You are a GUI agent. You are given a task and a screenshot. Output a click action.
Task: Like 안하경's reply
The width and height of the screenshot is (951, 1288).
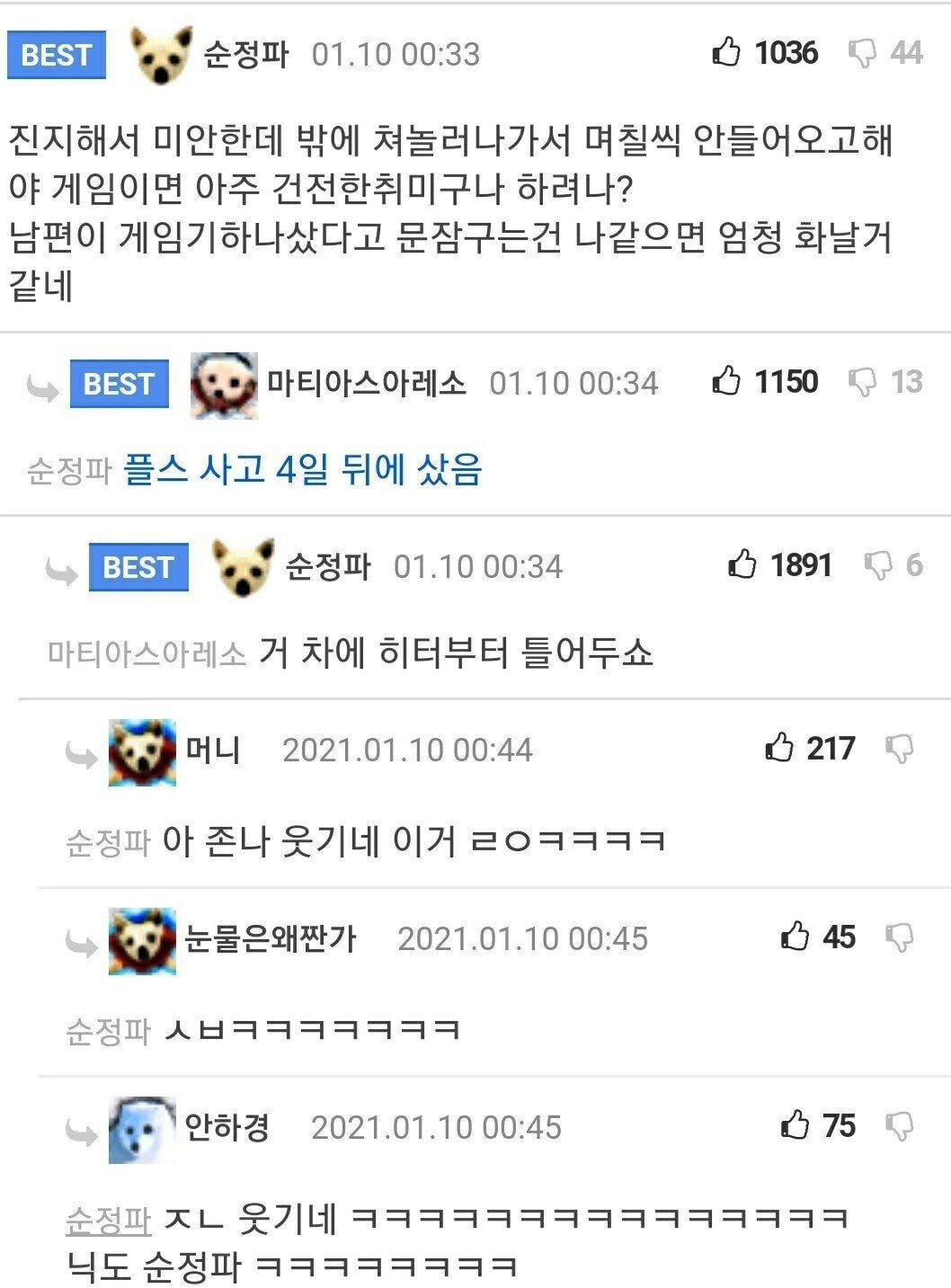click(795, 1125)
